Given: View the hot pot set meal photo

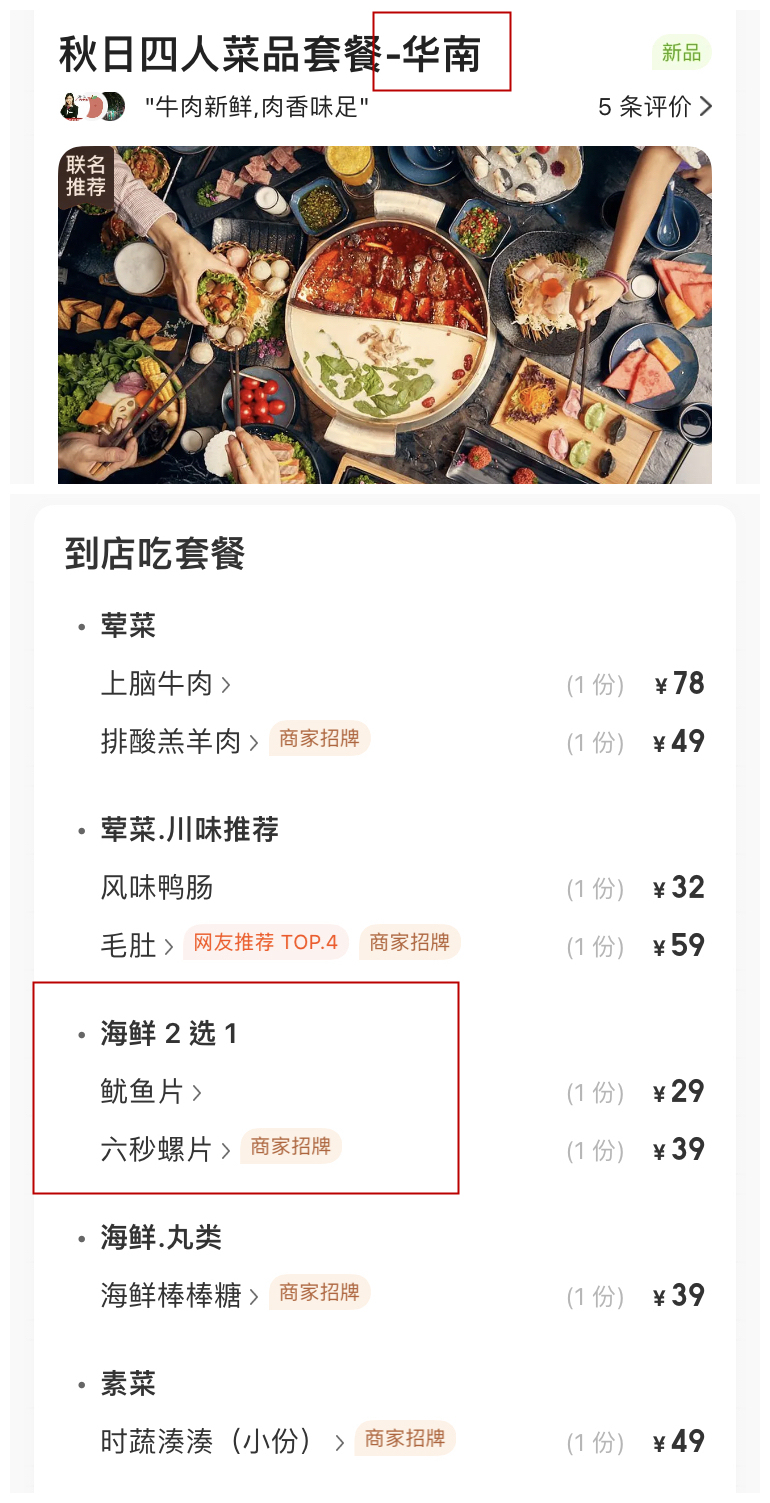Looking at the screenshot, I should tap(385, 314).
